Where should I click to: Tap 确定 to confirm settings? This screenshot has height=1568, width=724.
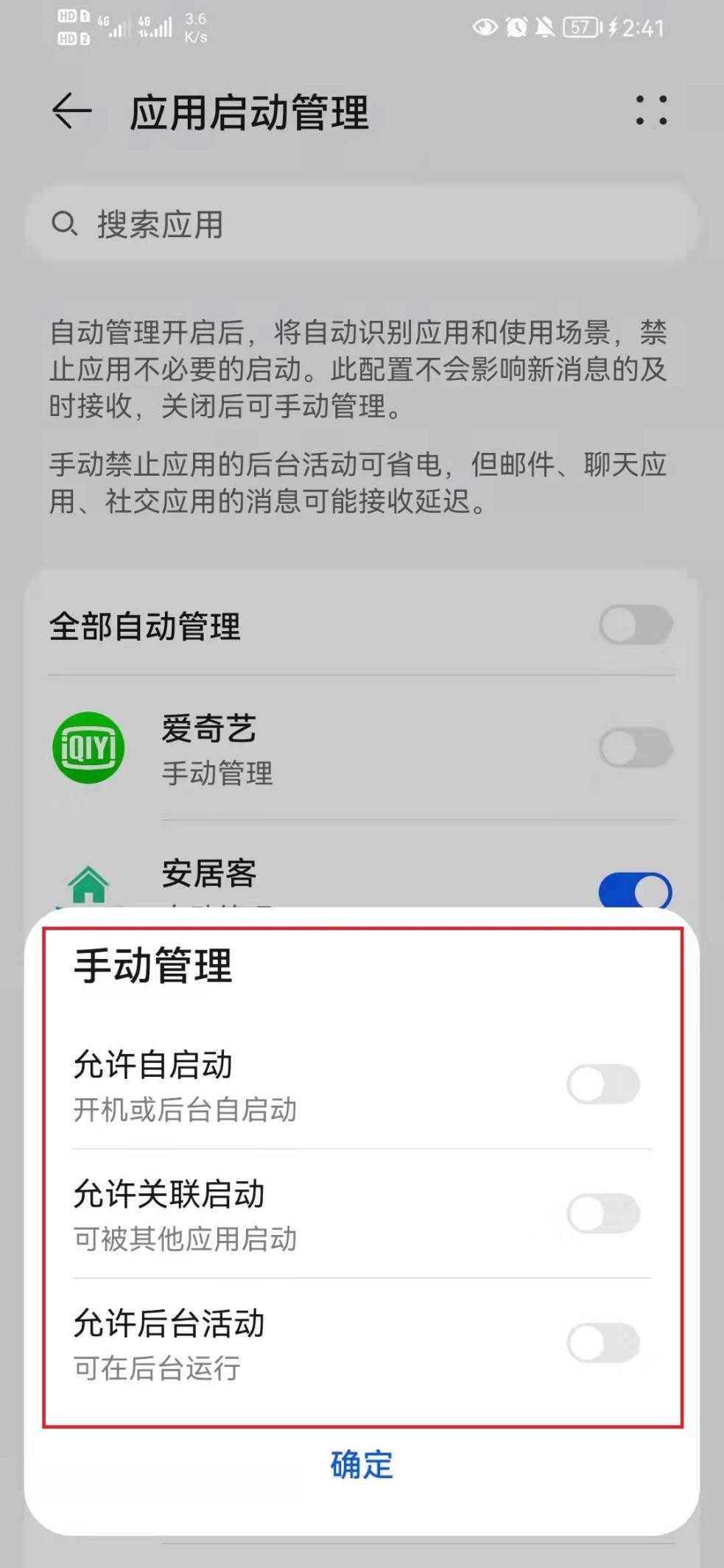coord(362,1466)
